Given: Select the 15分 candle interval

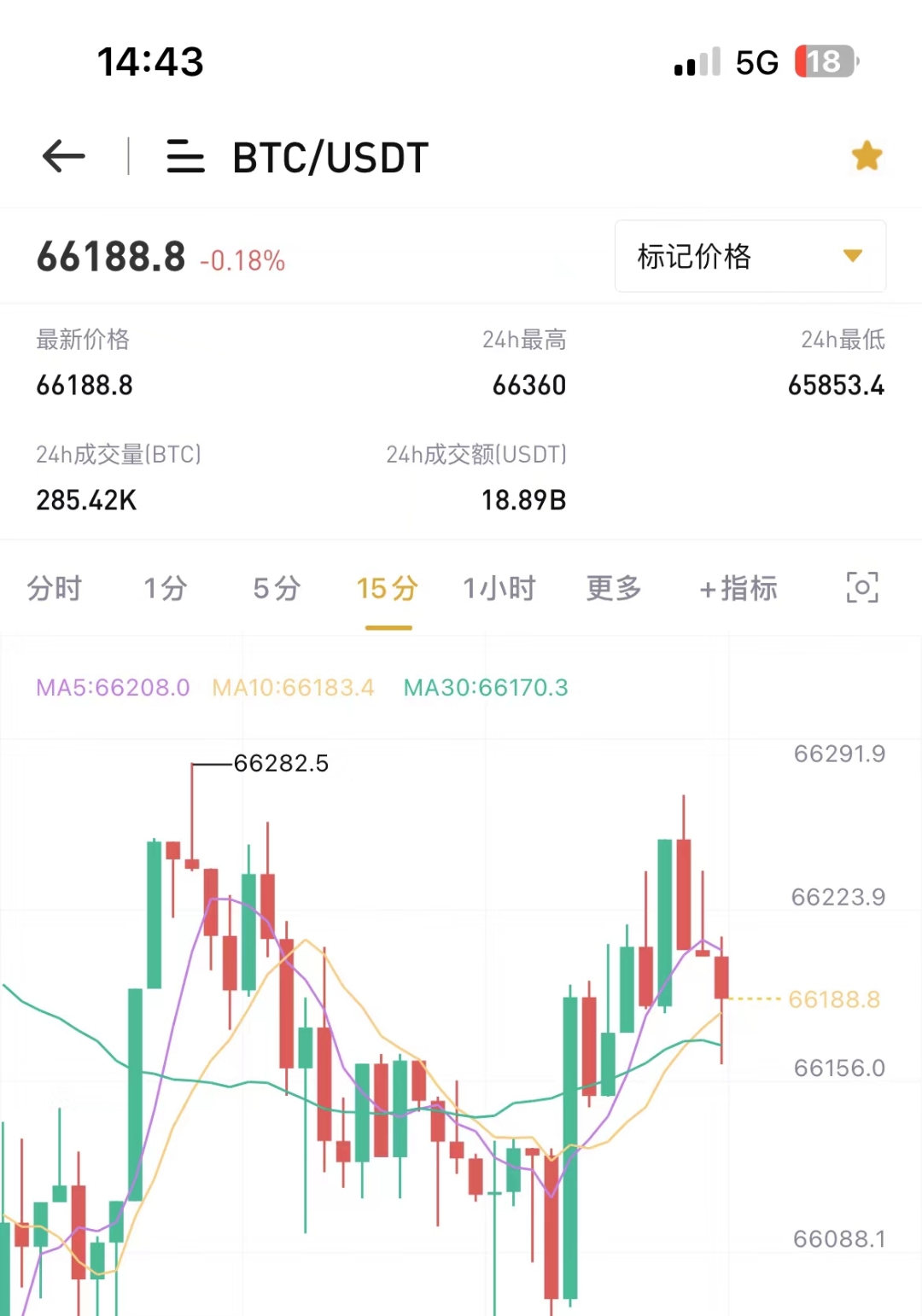Looking at the screenshot, I should tap(388, 589).
